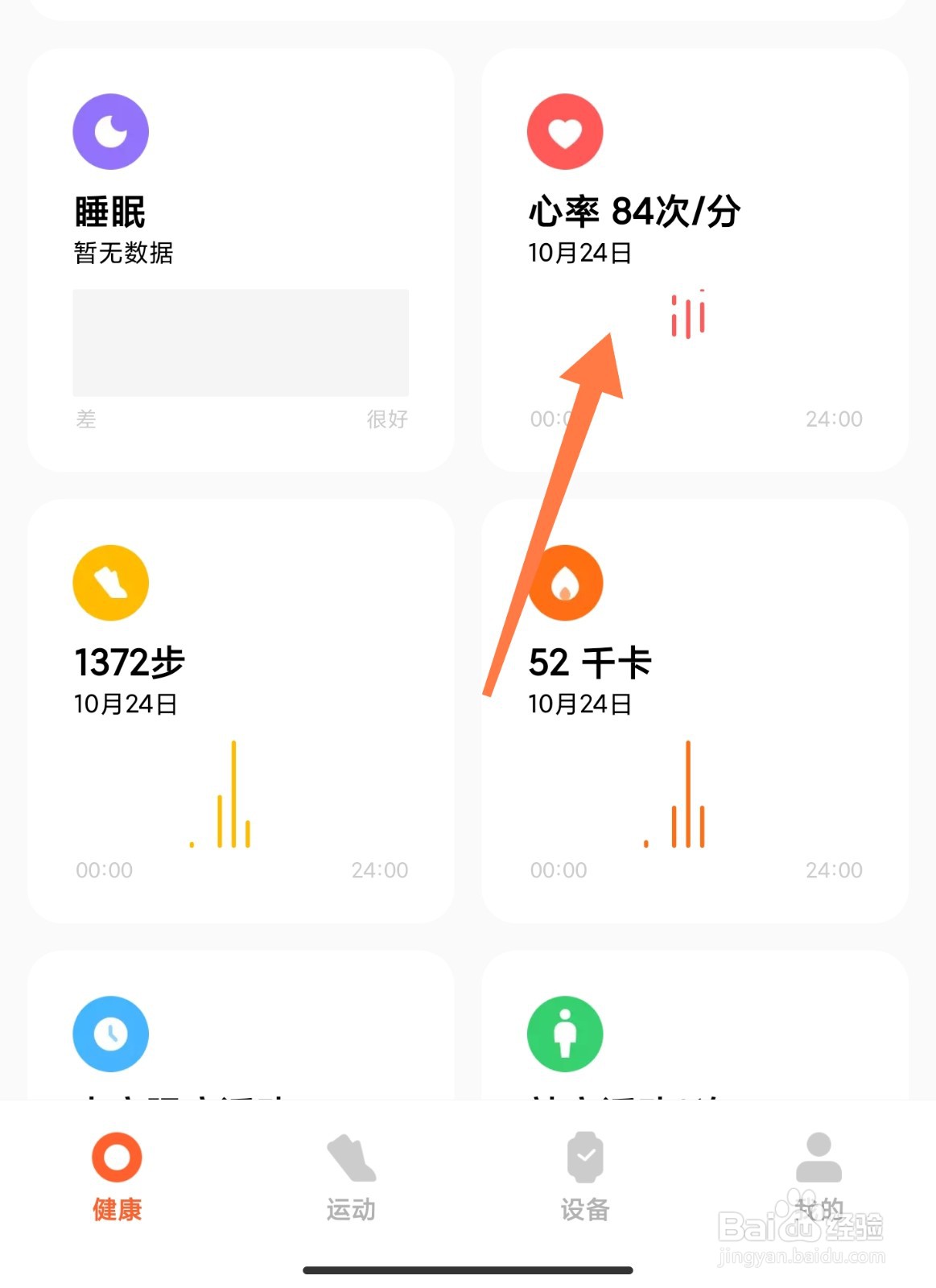Open the purple sleep icon
936x1288 pixels.
pyautogui.click(x=110, y=130)
